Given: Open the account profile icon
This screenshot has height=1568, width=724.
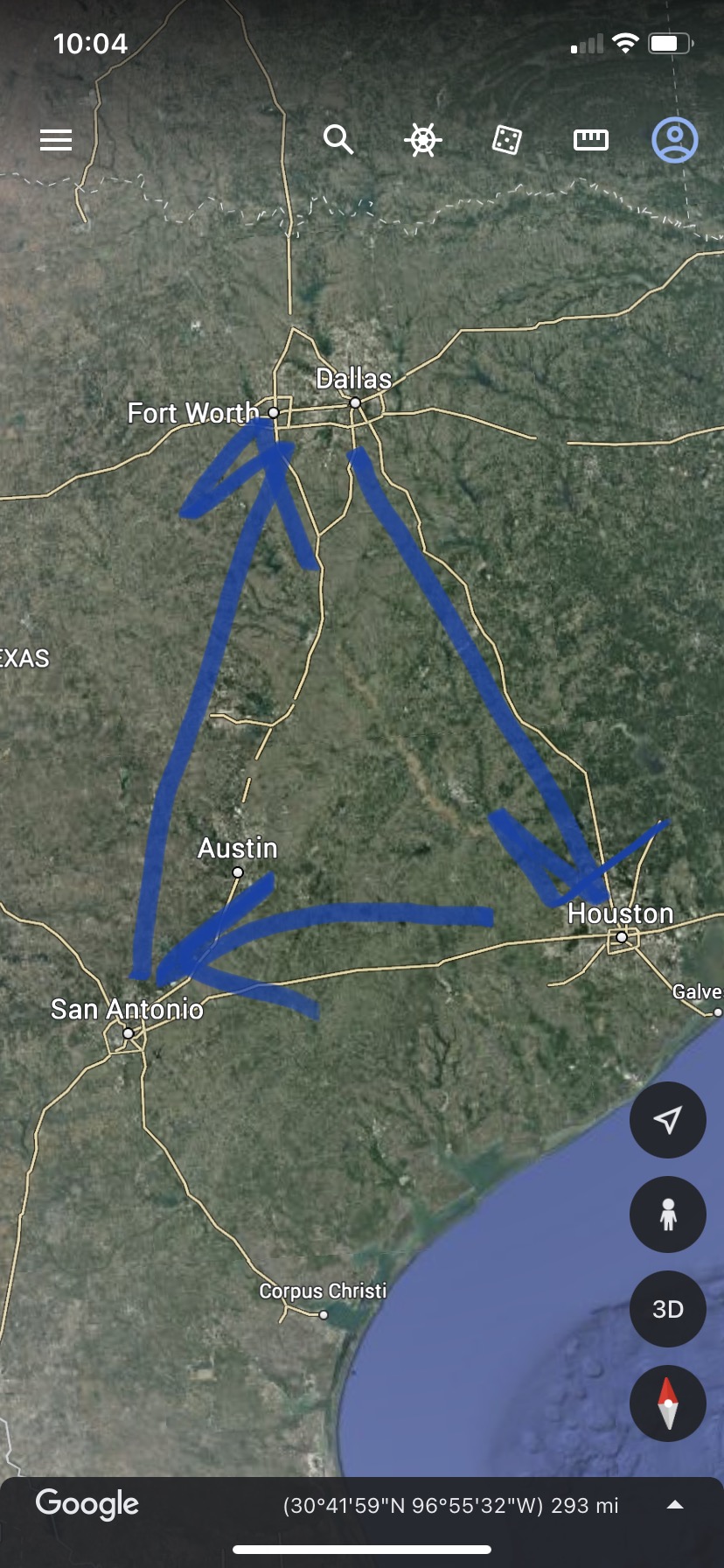Looking at the screenshot, I should tap(675, 140).
